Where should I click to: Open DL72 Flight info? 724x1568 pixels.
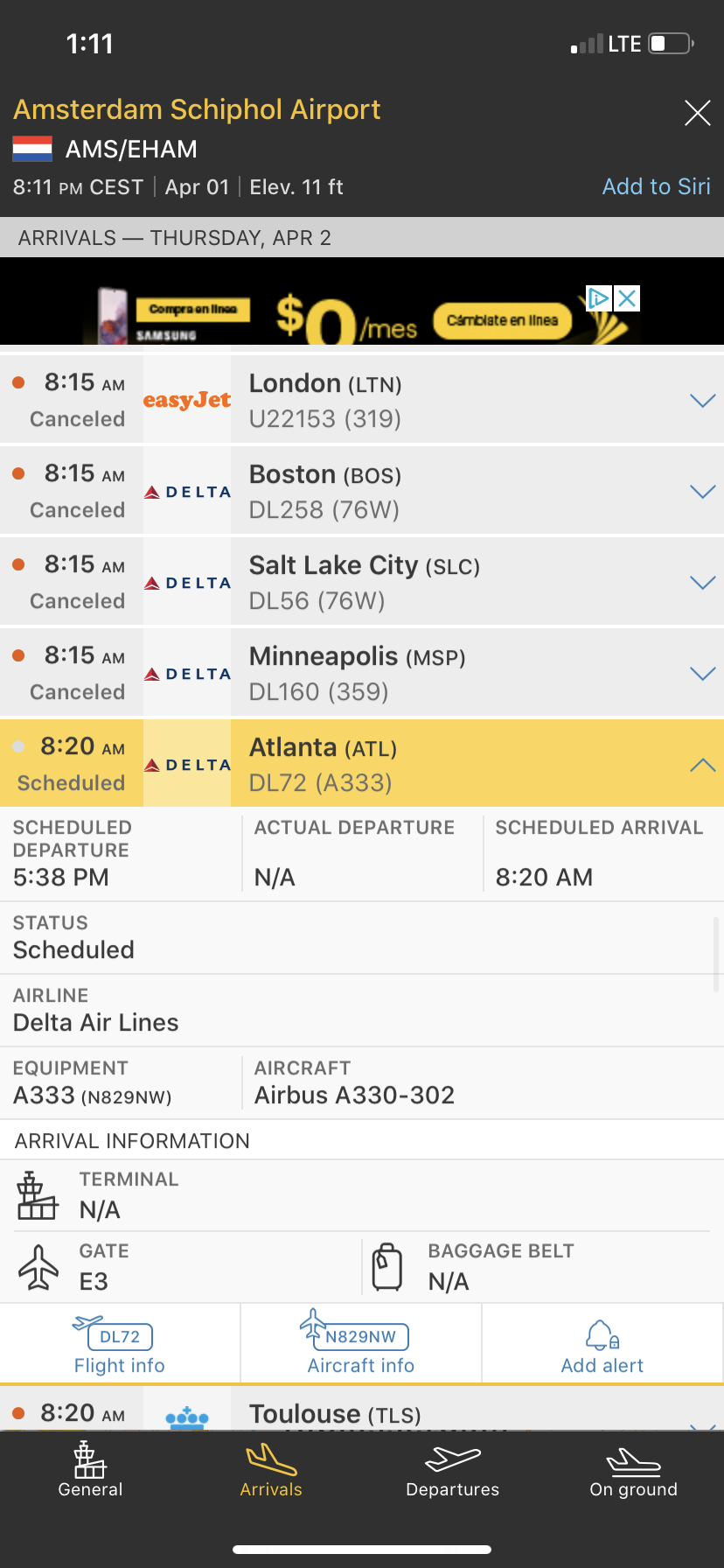click(x=120, y=1344)
